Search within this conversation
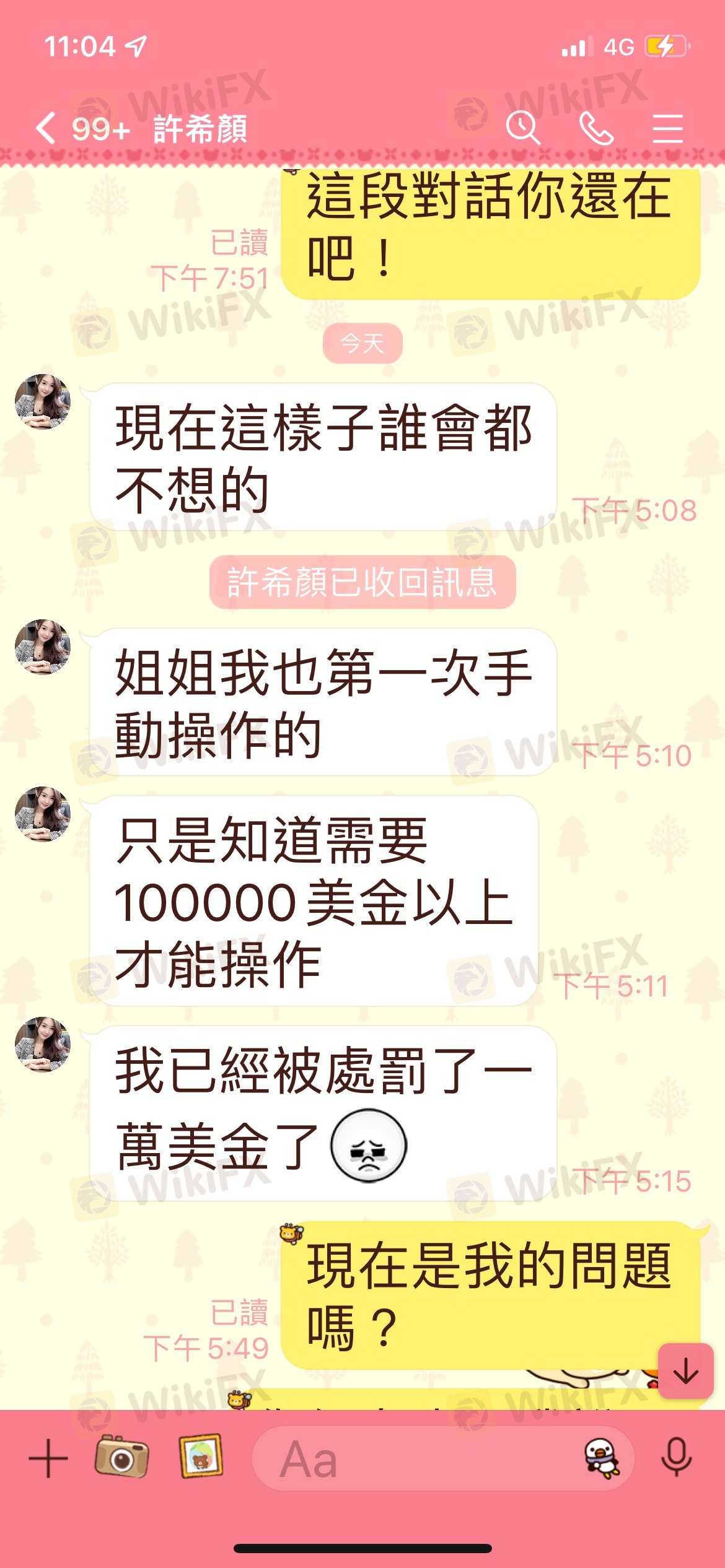Image resolution: width=725 pixels, height=1568 pixels. pos(522,129)
